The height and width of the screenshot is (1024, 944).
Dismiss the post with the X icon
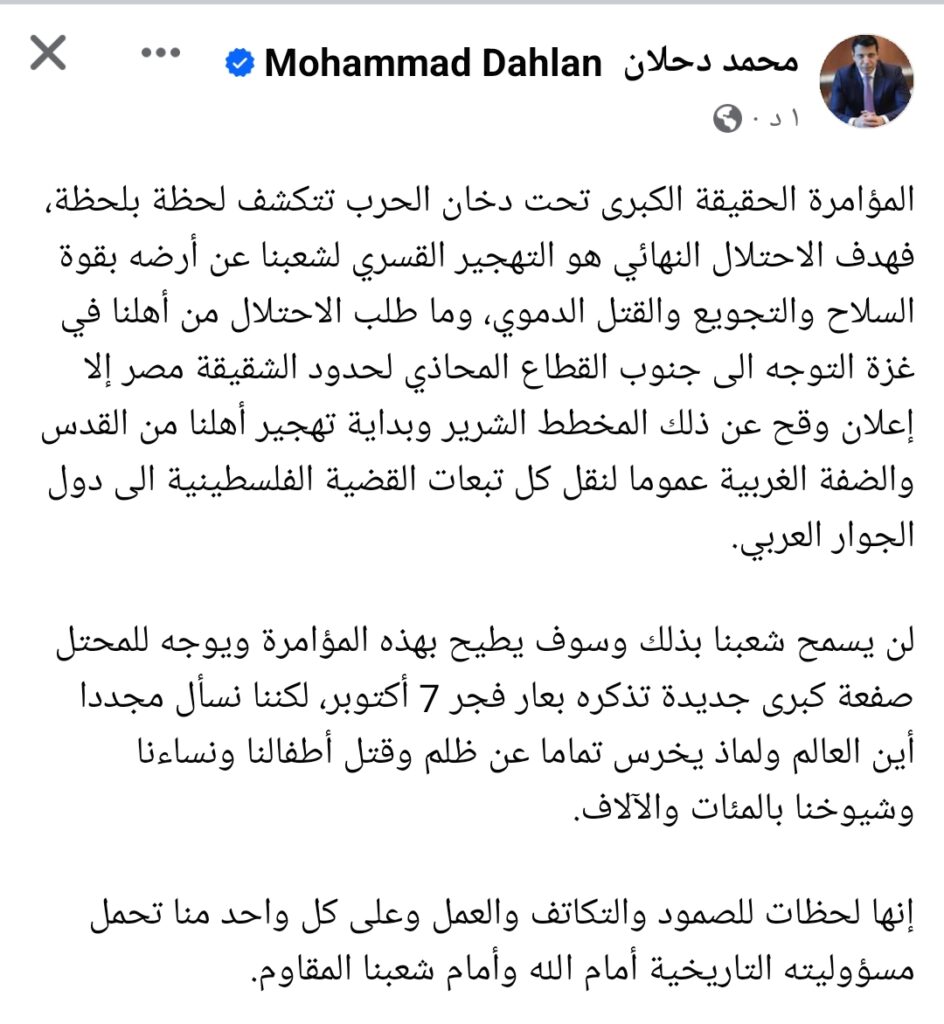point(47,54)
